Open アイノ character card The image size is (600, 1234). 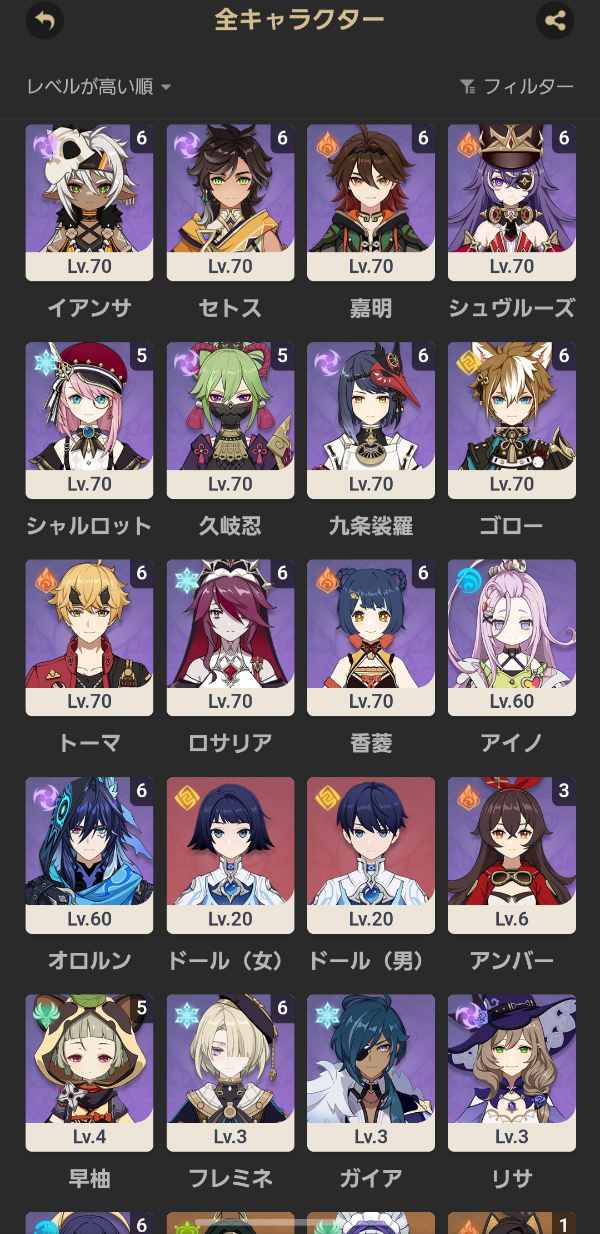pos(512,637)
